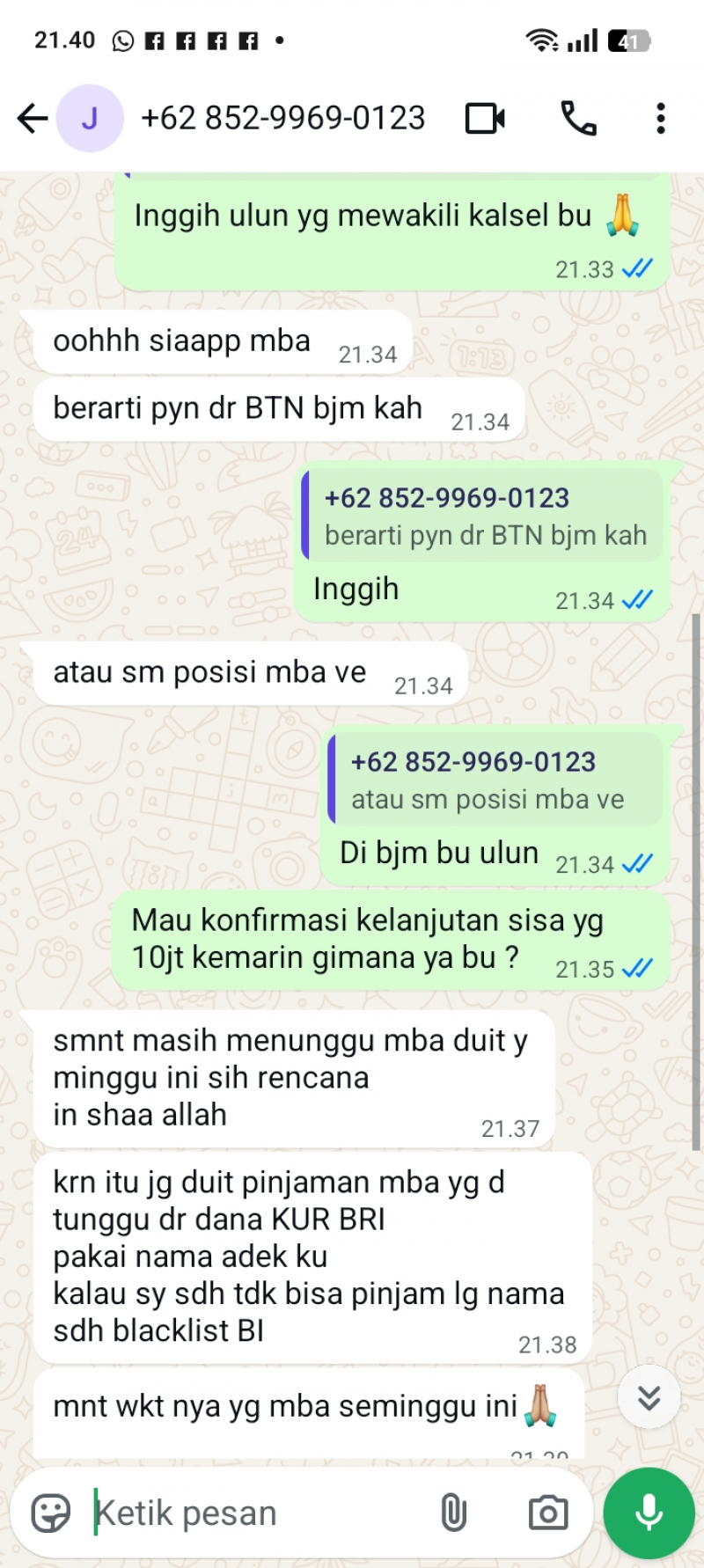Go back to the chat list

[33, 118]
